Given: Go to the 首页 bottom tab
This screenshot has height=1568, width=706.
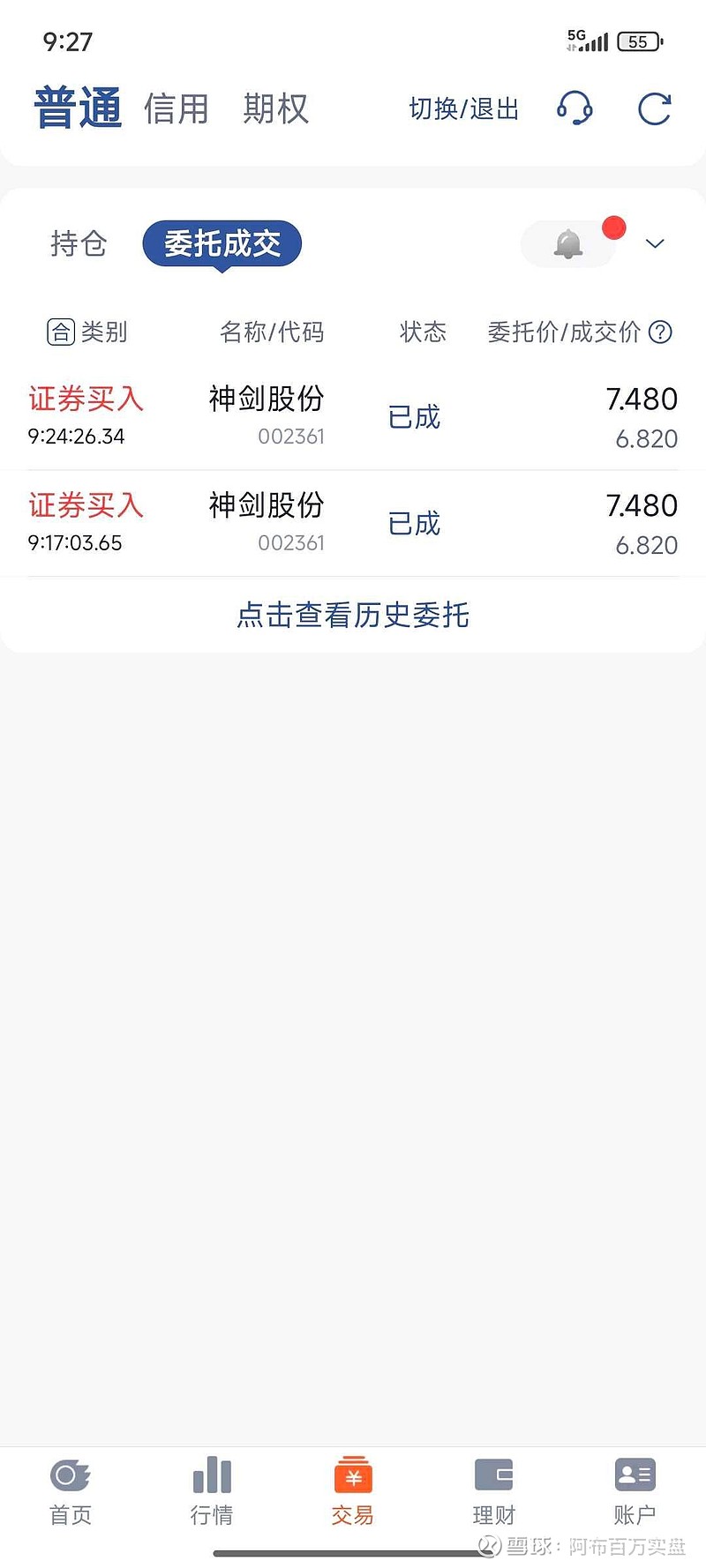Looking at the screenshot, I should (x=71, y=1490).
